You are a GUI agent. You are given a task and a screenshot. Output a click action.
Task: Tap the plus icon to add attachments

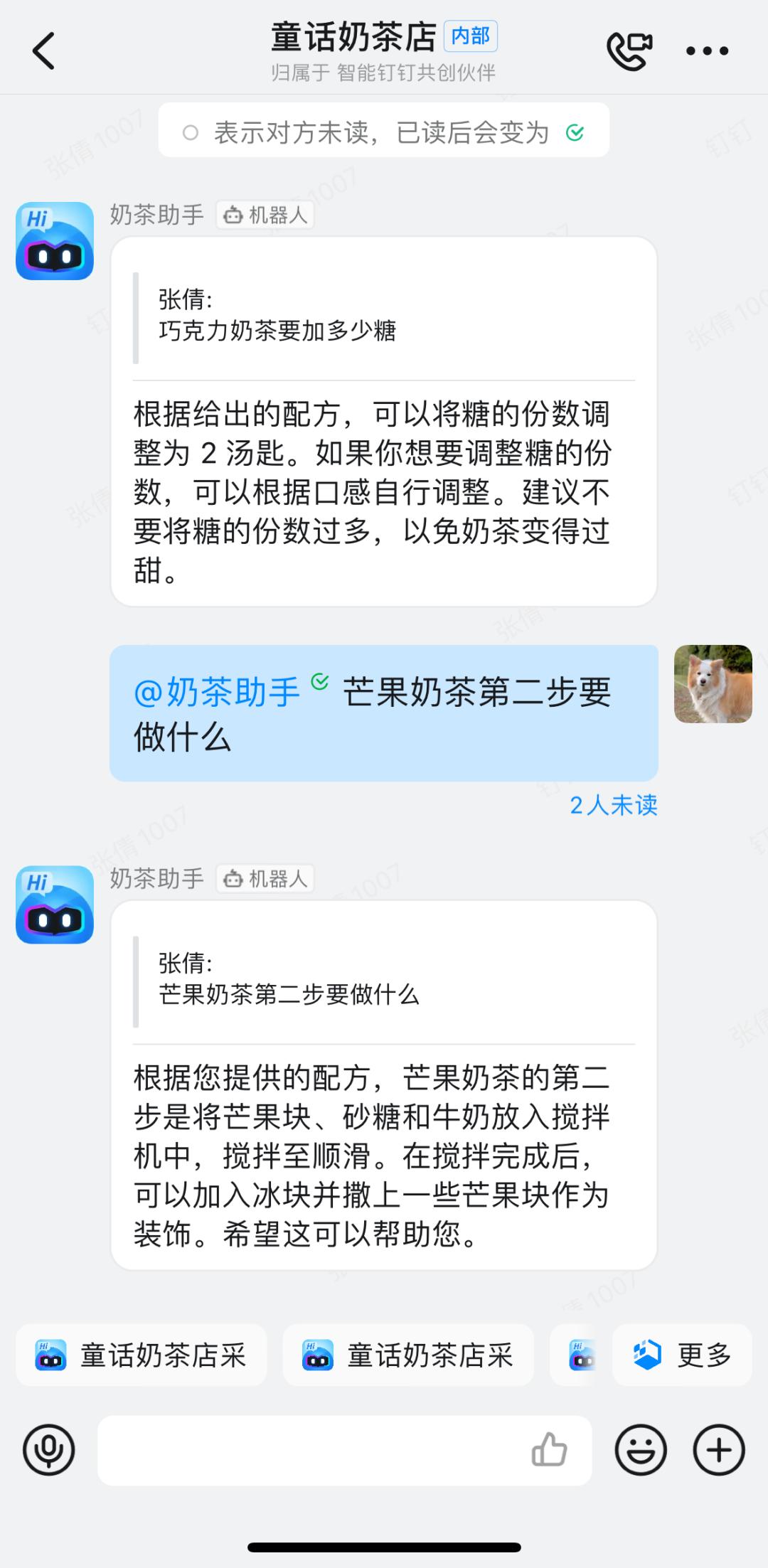[719, 1451]
